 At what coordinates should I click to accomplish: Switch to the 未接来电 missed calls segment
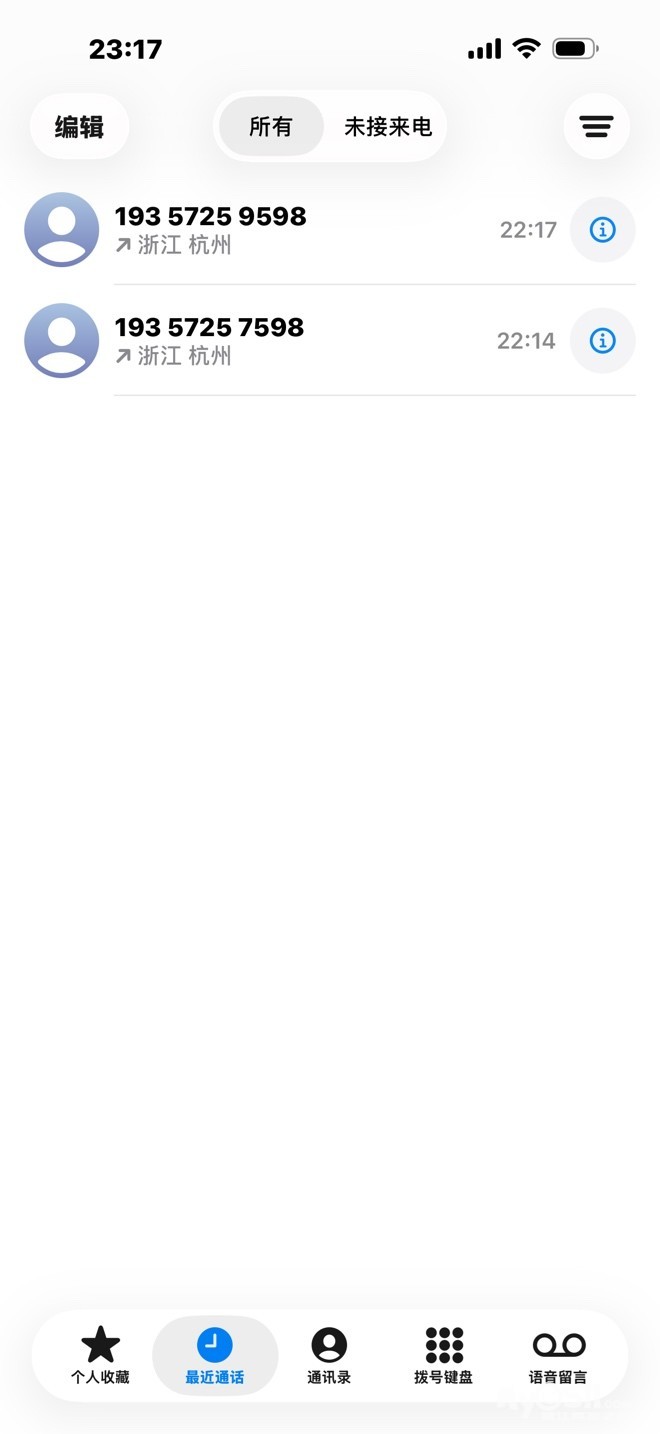[x=388, y=127]
